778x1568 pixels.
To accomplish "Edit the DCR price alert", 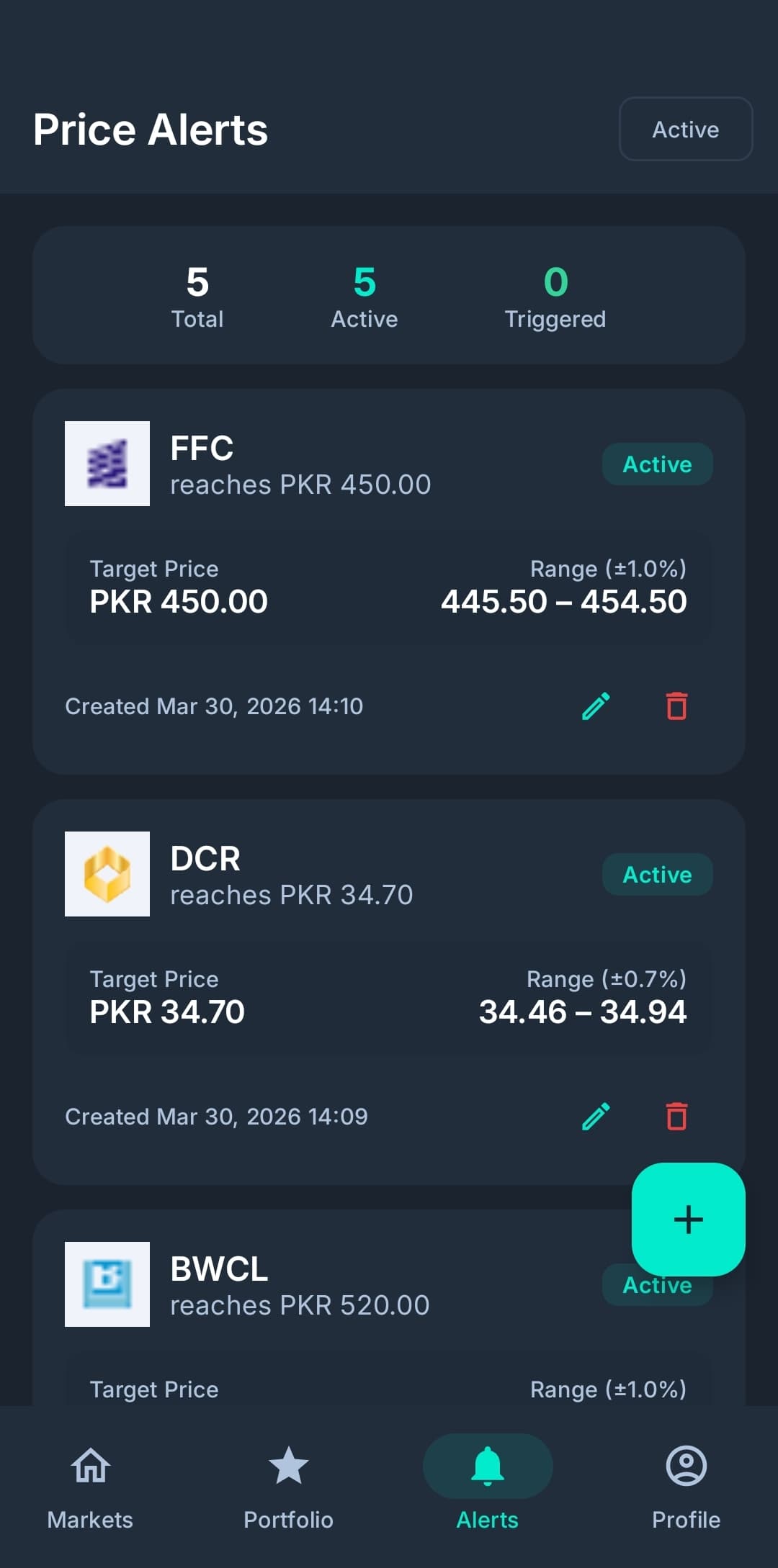I will 596,1117.
